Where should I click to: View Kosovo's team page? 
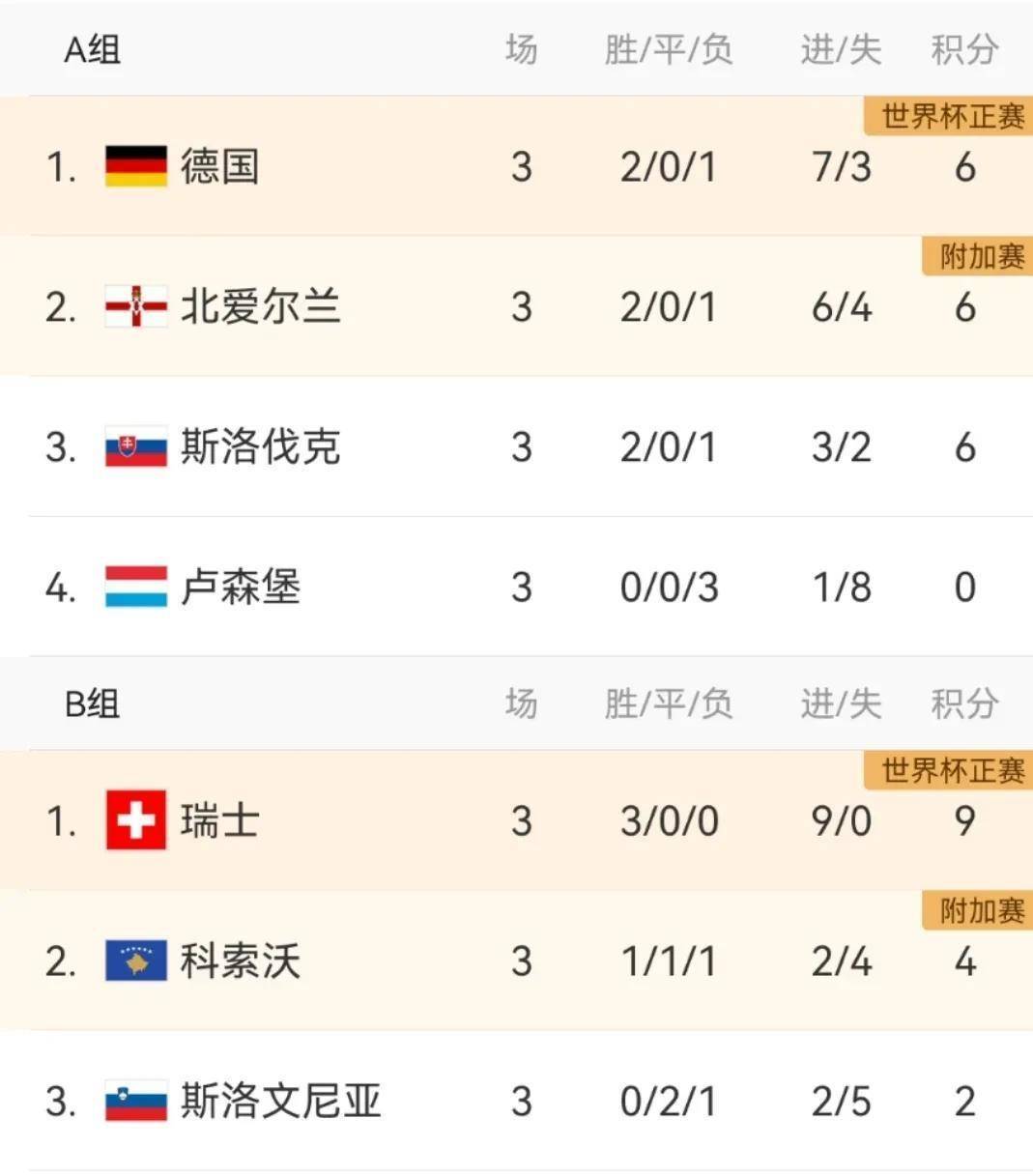pos(240,961)
